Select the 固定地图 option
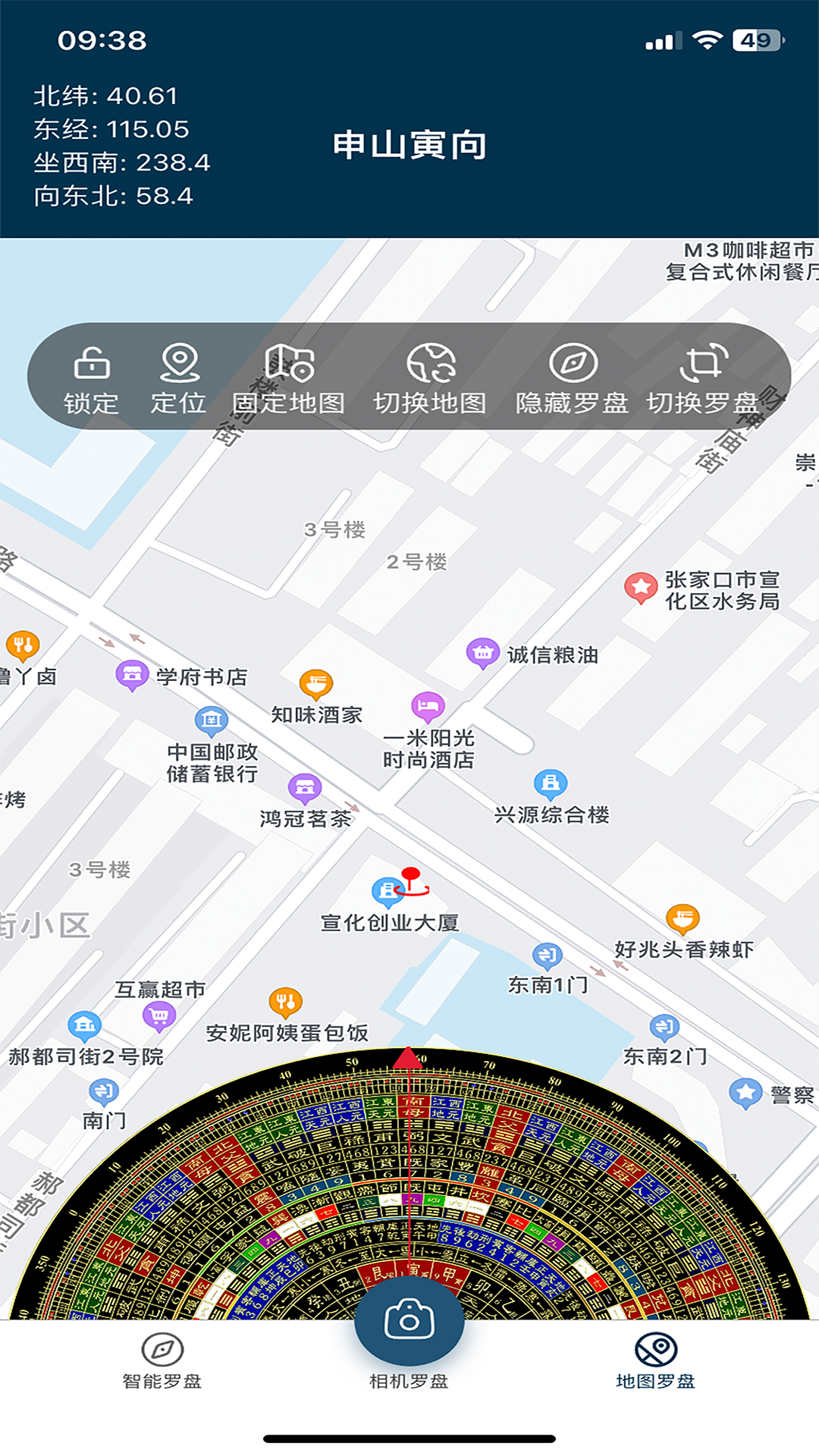The height and width of the screenshot is (1456, 819). 289,379
